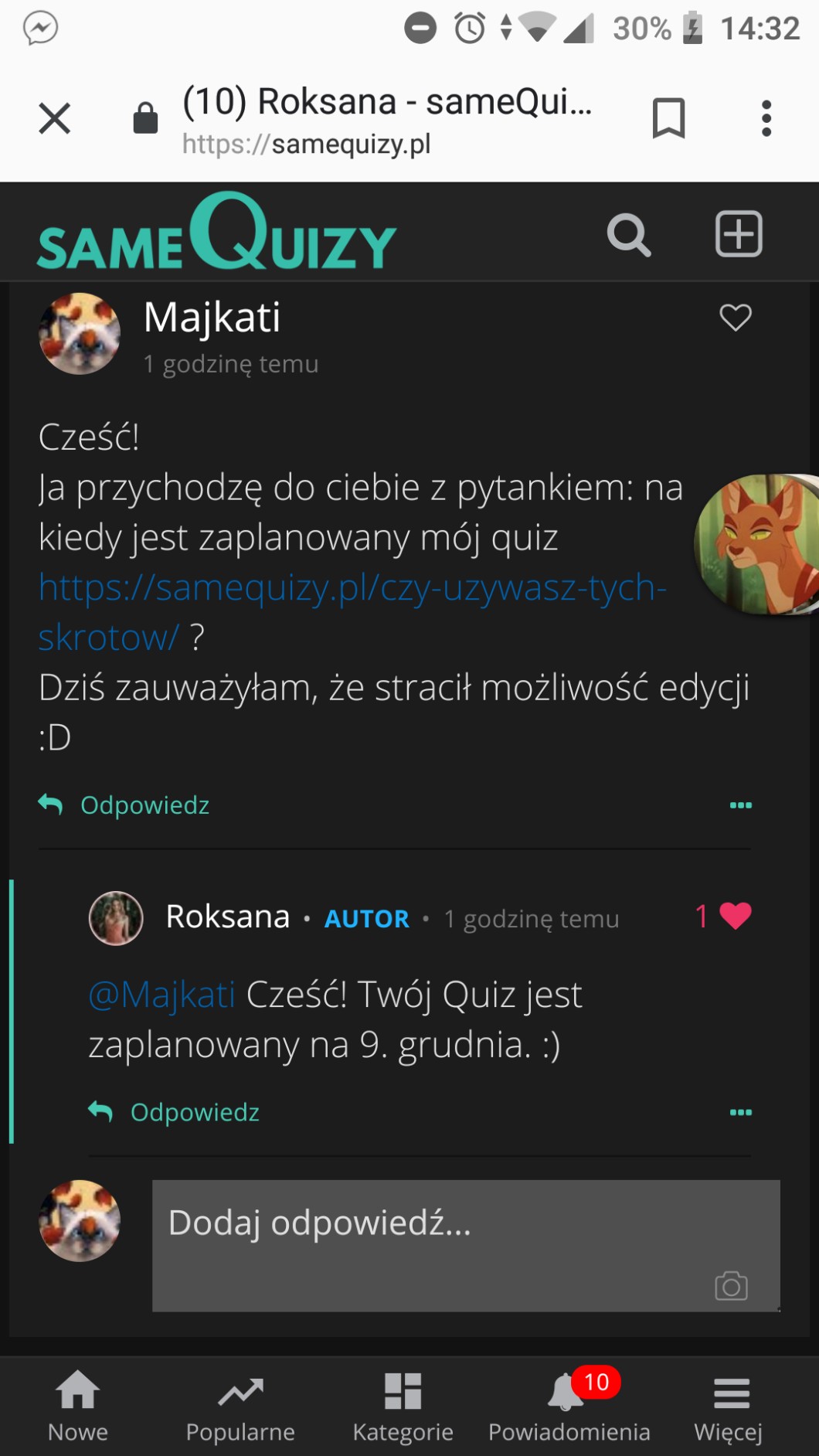This screenshot has width=819, height=1456.
Task: Focus the Dodaj odpowiedź text field
Action: [466, 1245]
